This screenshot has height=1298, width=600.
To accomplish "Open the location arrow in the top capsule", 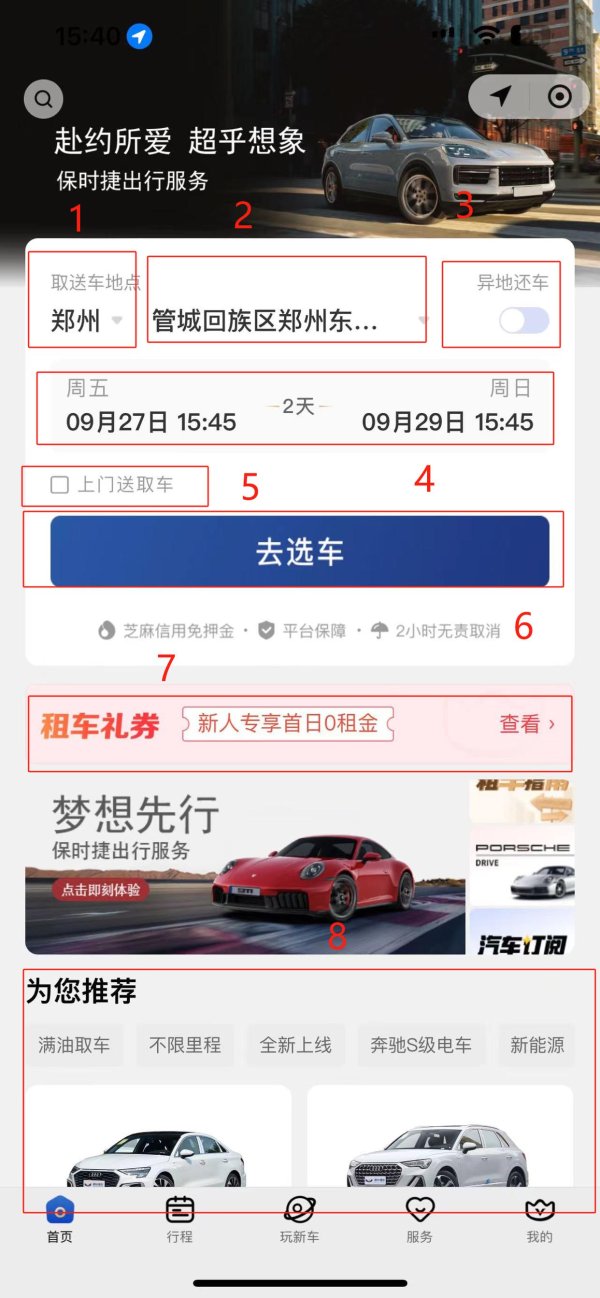I will click(501, 96).
